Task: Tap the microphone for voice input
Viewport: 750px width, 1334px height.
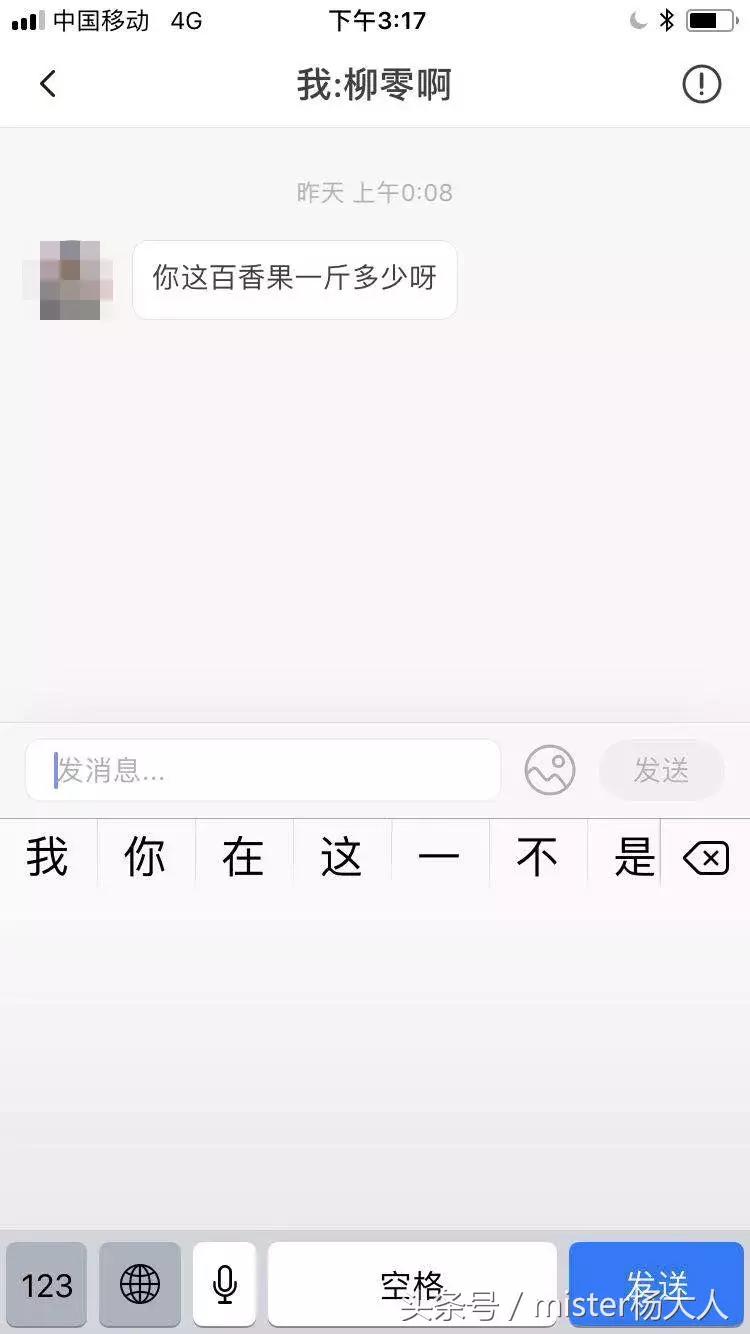Action: coord(223,1285)
